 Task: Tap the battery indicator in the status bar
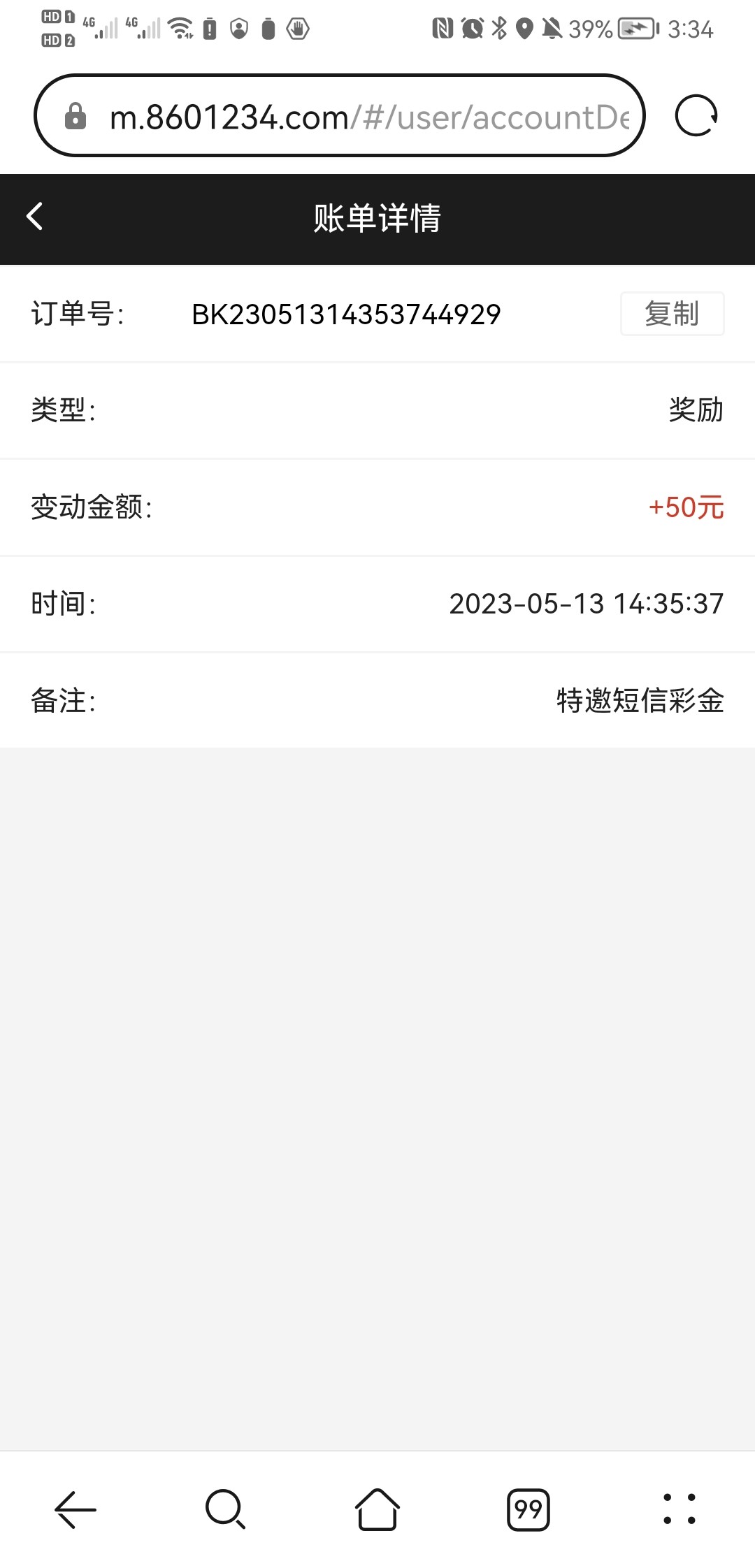[x=633, y=28]
